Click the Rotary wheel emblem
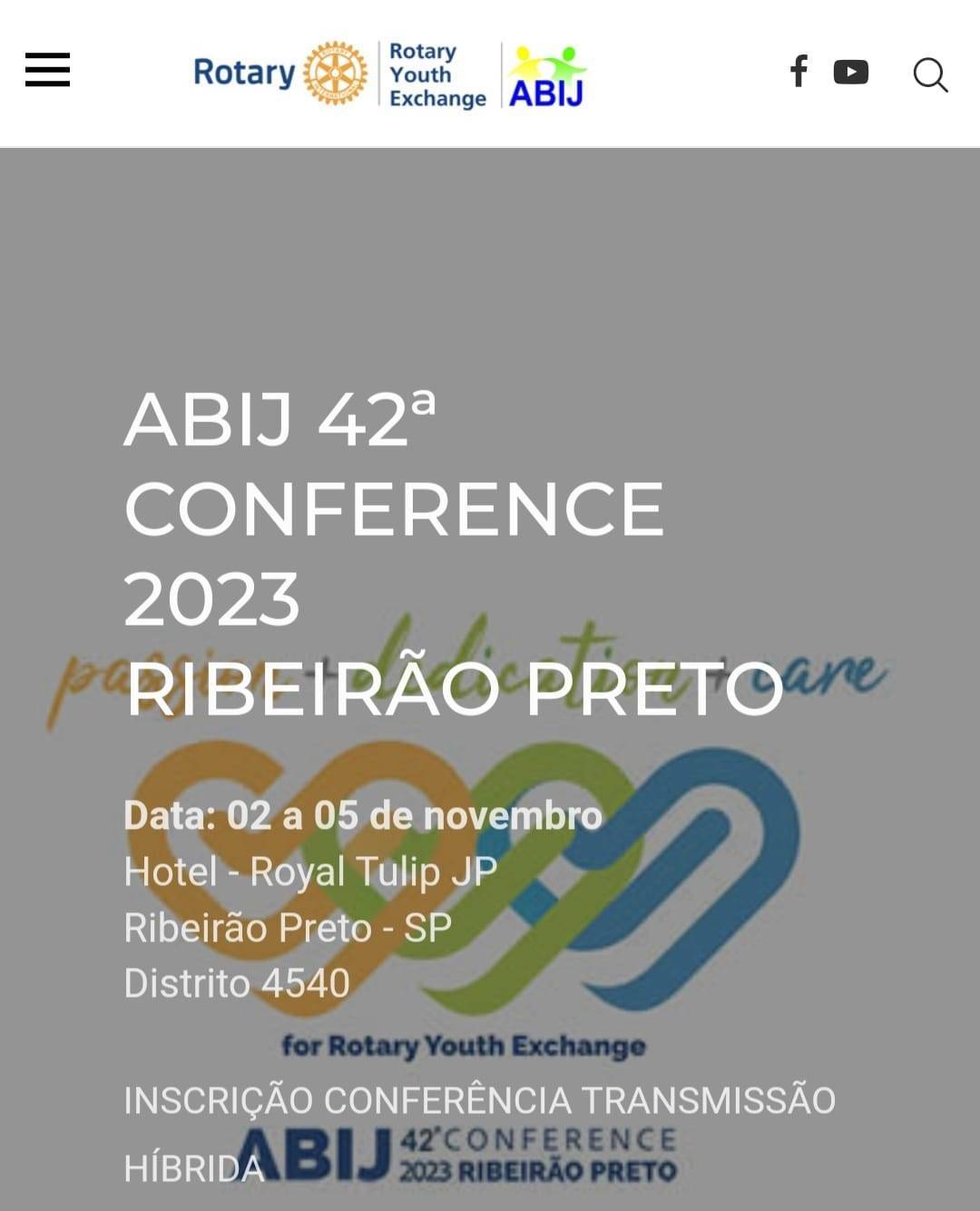Viewport: 980px width, 1211px height. coord(336,71)
